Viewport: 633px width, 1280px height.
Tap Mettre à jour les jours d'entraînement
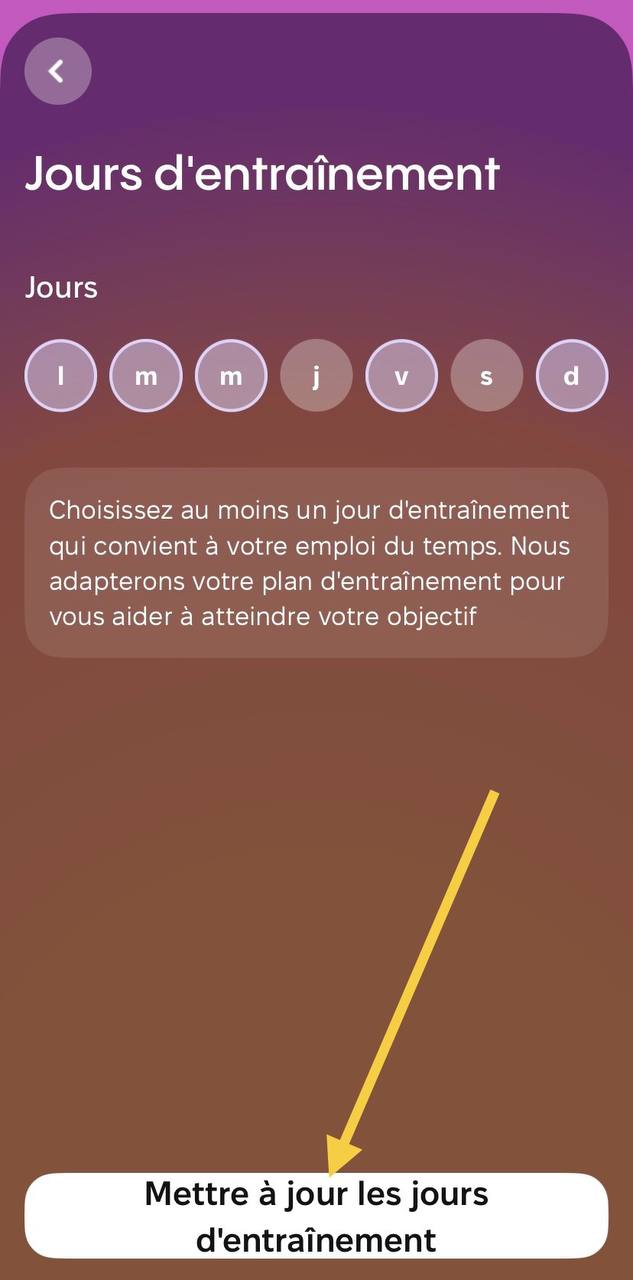316,1216
